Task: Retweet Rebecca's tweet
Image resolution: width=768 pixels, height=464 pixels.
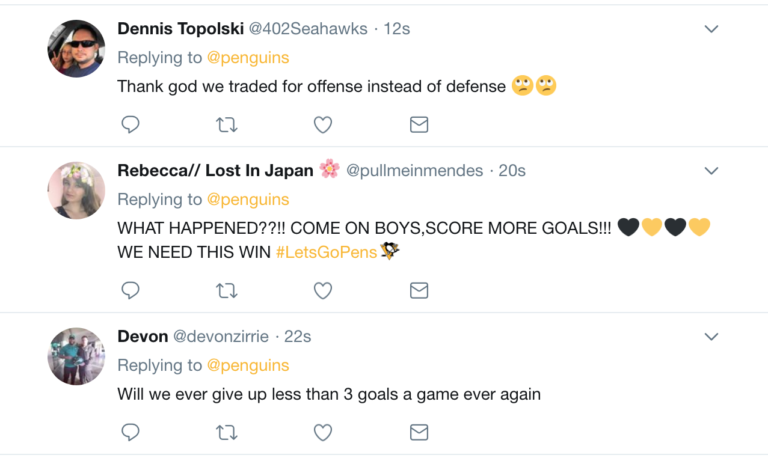Action: tap(227, 291)
